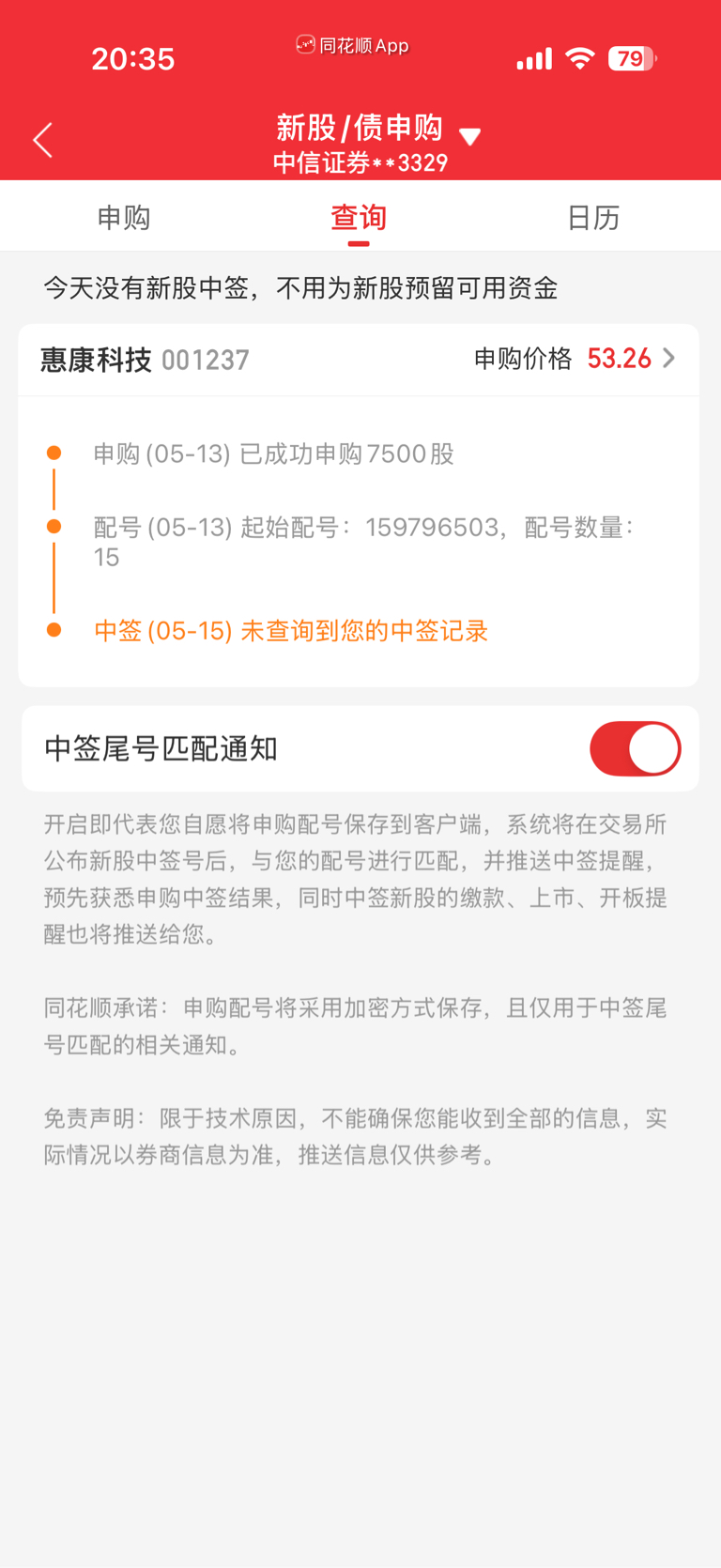Switch to the 申购 tab

(123, 218)
